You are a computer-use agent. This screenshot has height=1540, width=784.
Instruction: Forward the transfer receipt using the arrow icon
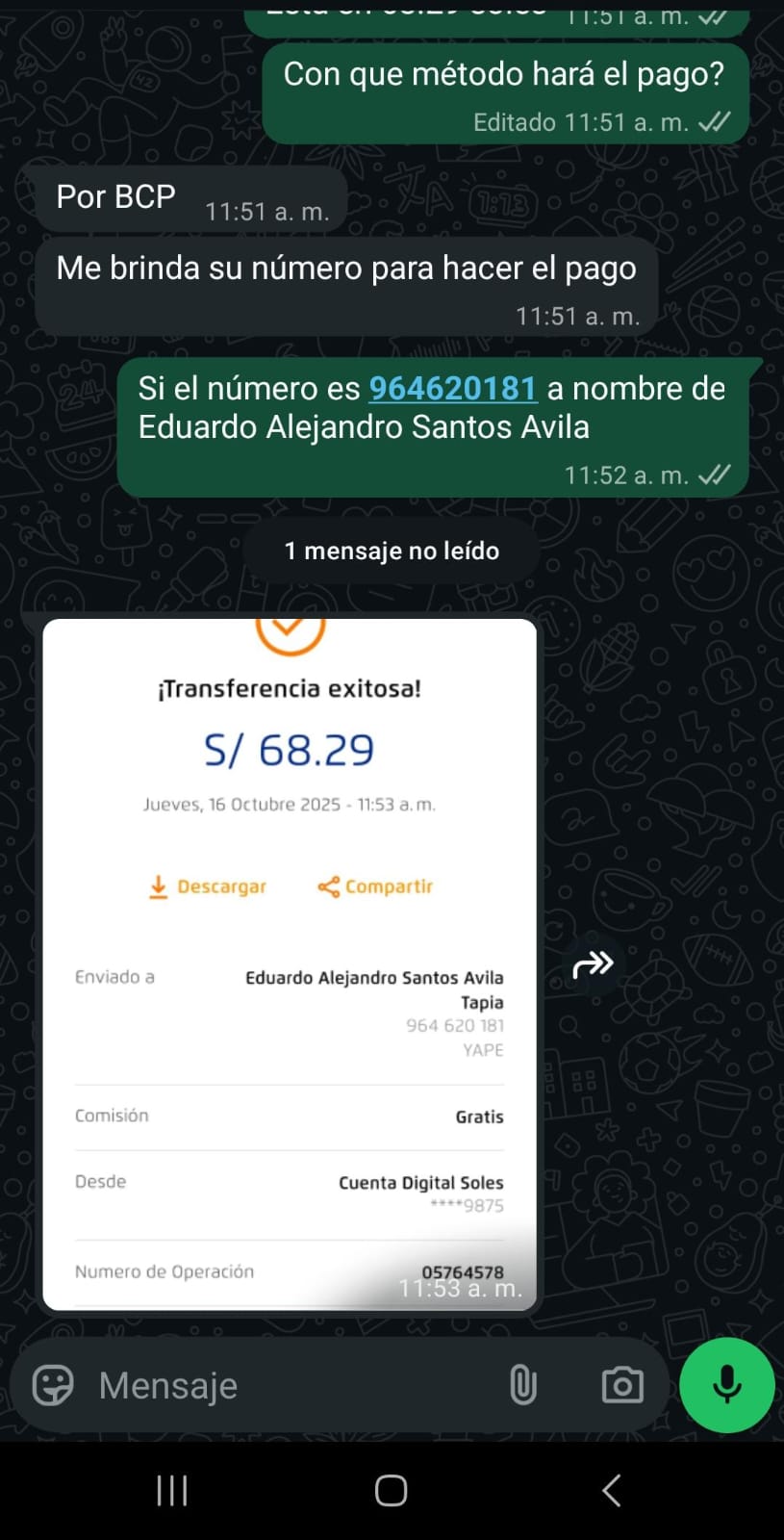pyautogui.click(x=594, y=963)
